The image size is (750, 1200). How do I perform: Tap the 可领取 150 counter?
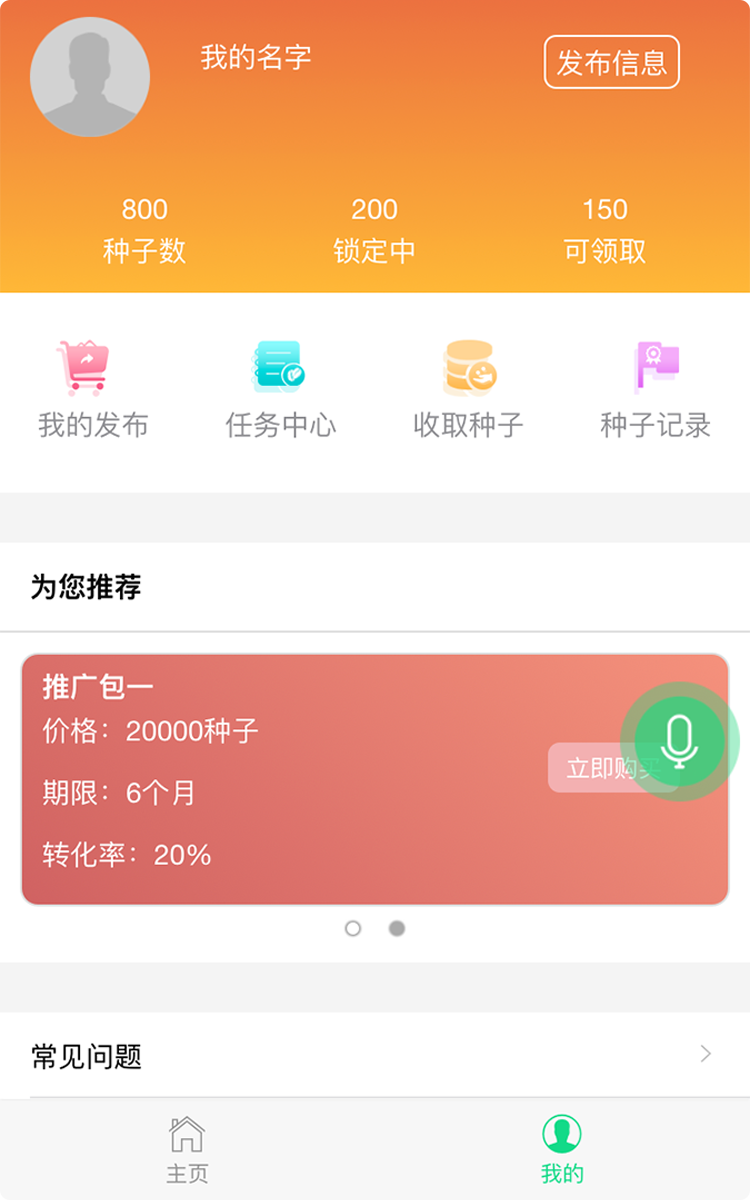(604, 230)
